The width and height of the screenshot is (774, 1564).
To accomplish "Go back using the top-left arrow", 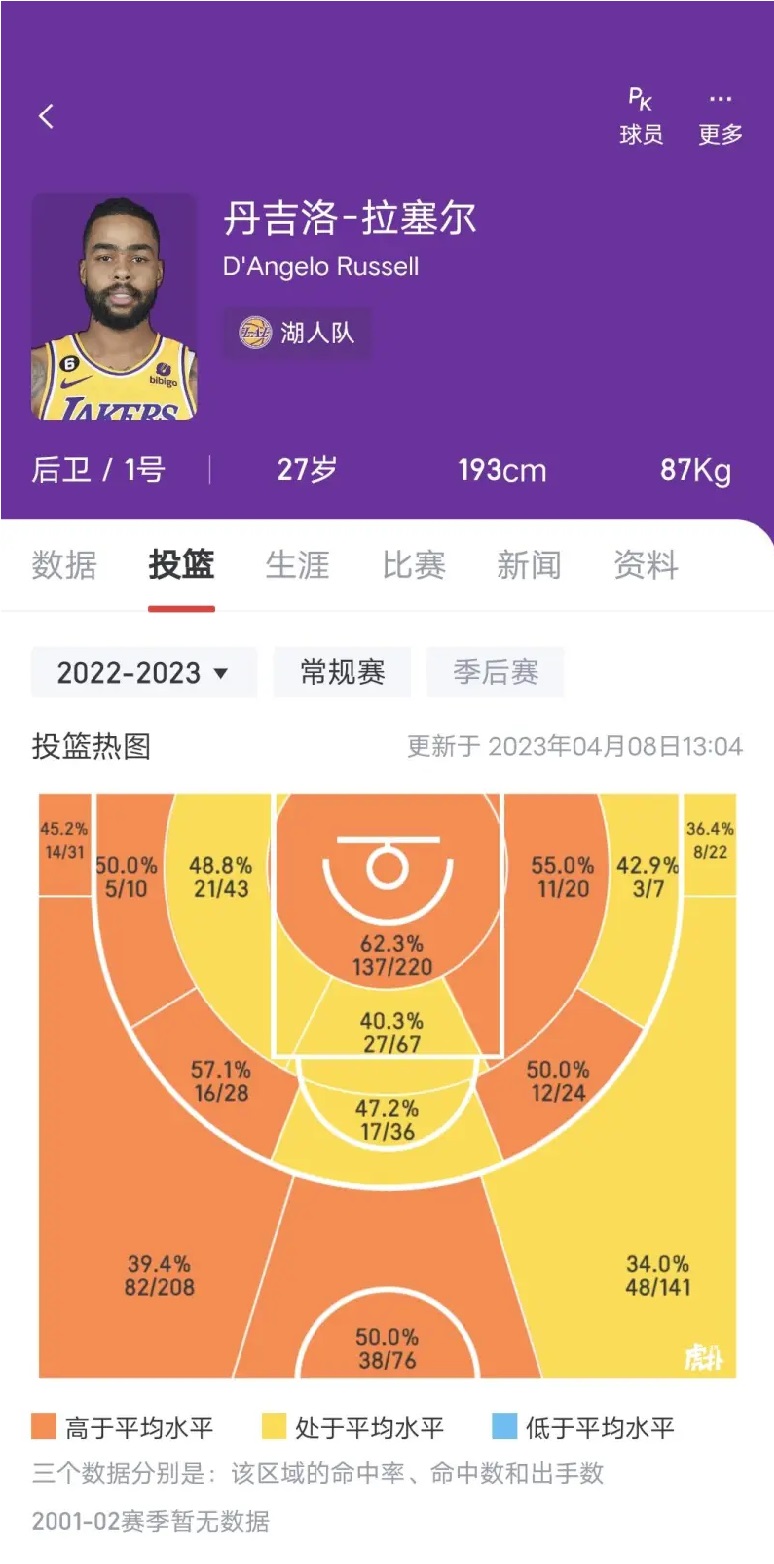I will click(x=46, y=116).
